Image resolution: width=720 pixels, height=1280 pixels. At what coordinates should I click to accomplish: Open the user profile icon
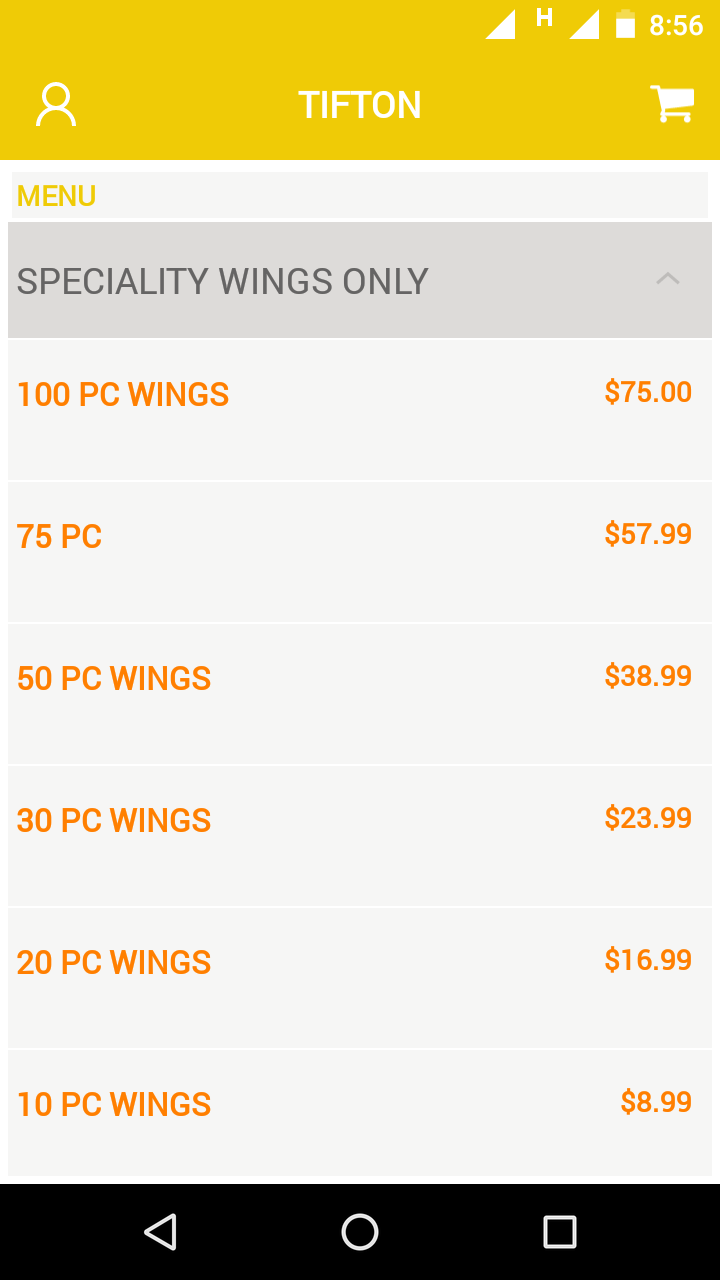point(56,105)
